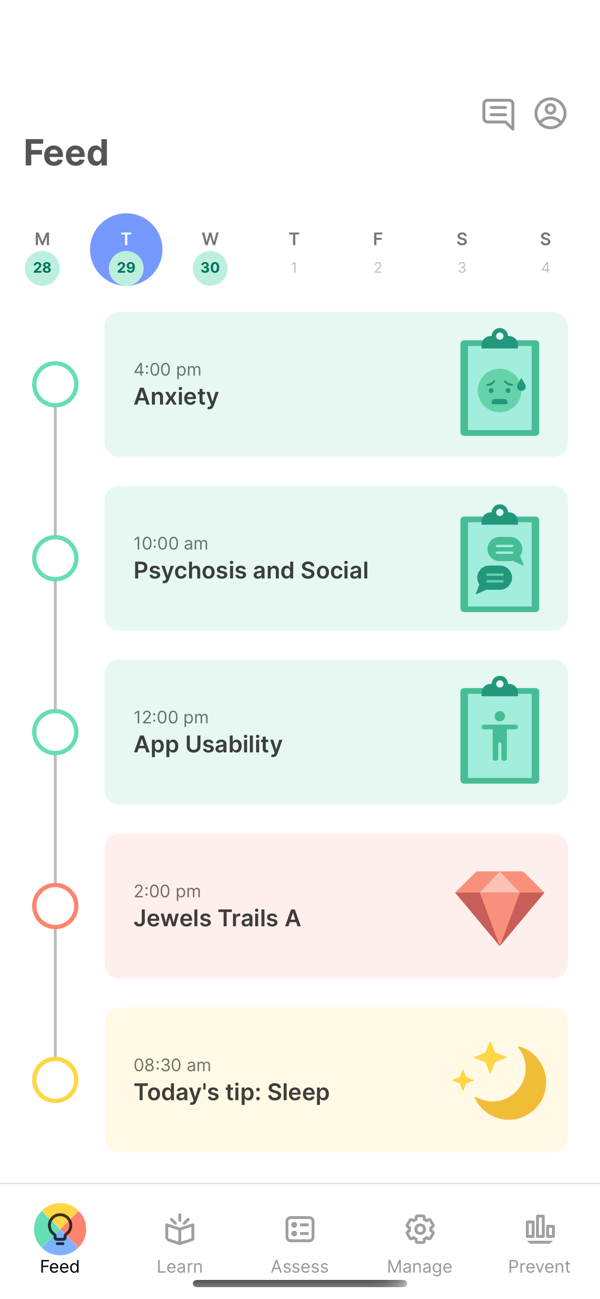Switch to the Assess tab
This screenshot has height=1299, width=600.
pyautogui.click(x=300, y=1243)
